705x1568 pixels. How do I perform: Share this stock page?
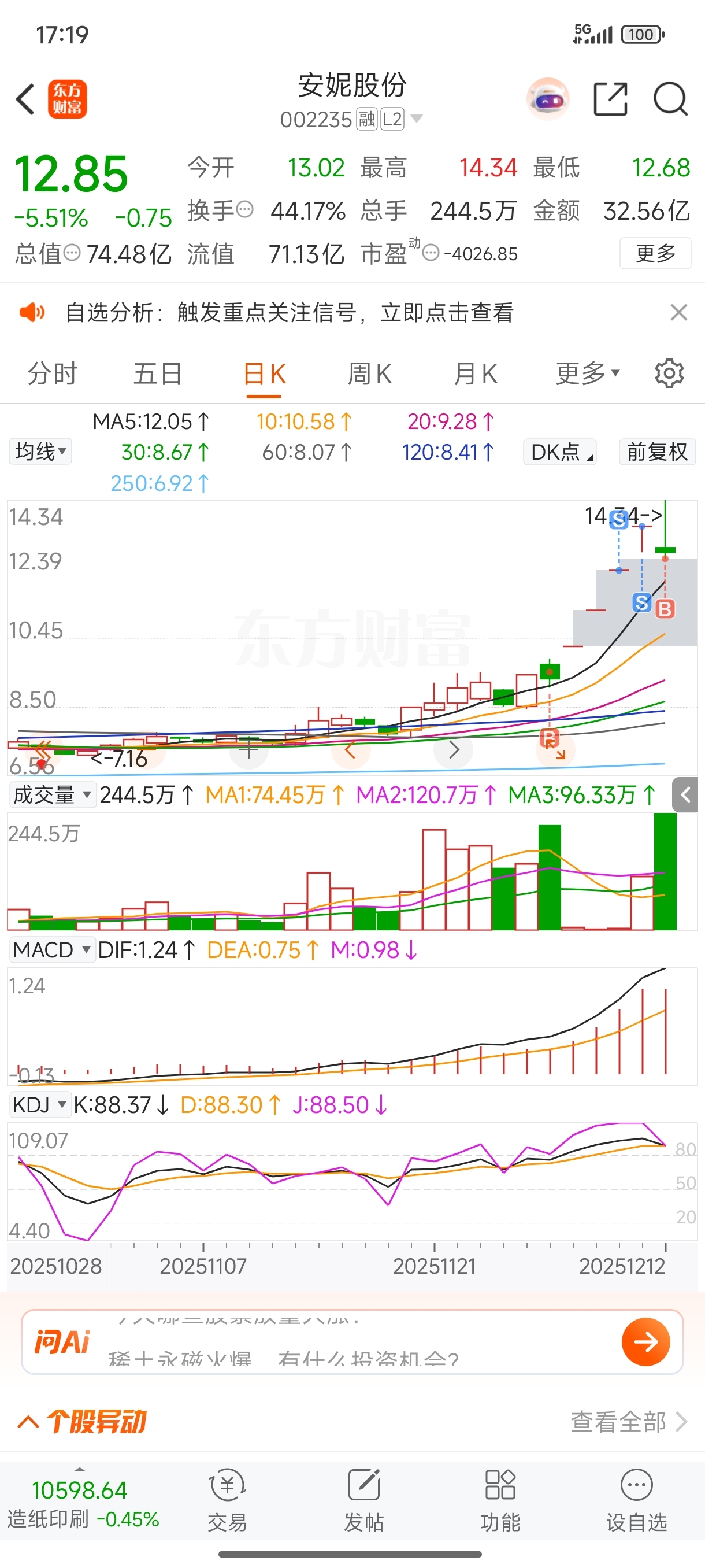click(610, 99)
